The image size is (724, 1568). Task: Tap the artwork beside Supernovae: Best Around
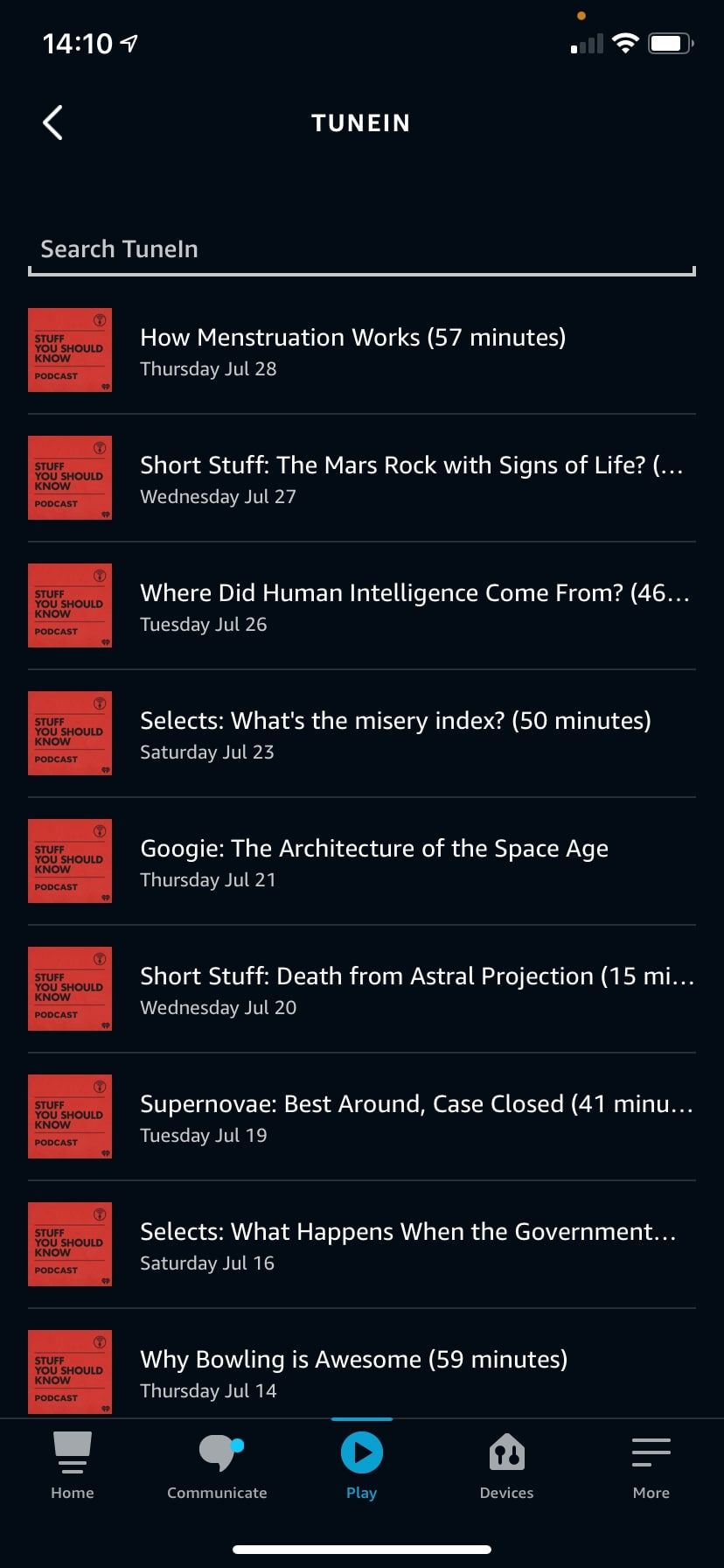pos(69,1116)
